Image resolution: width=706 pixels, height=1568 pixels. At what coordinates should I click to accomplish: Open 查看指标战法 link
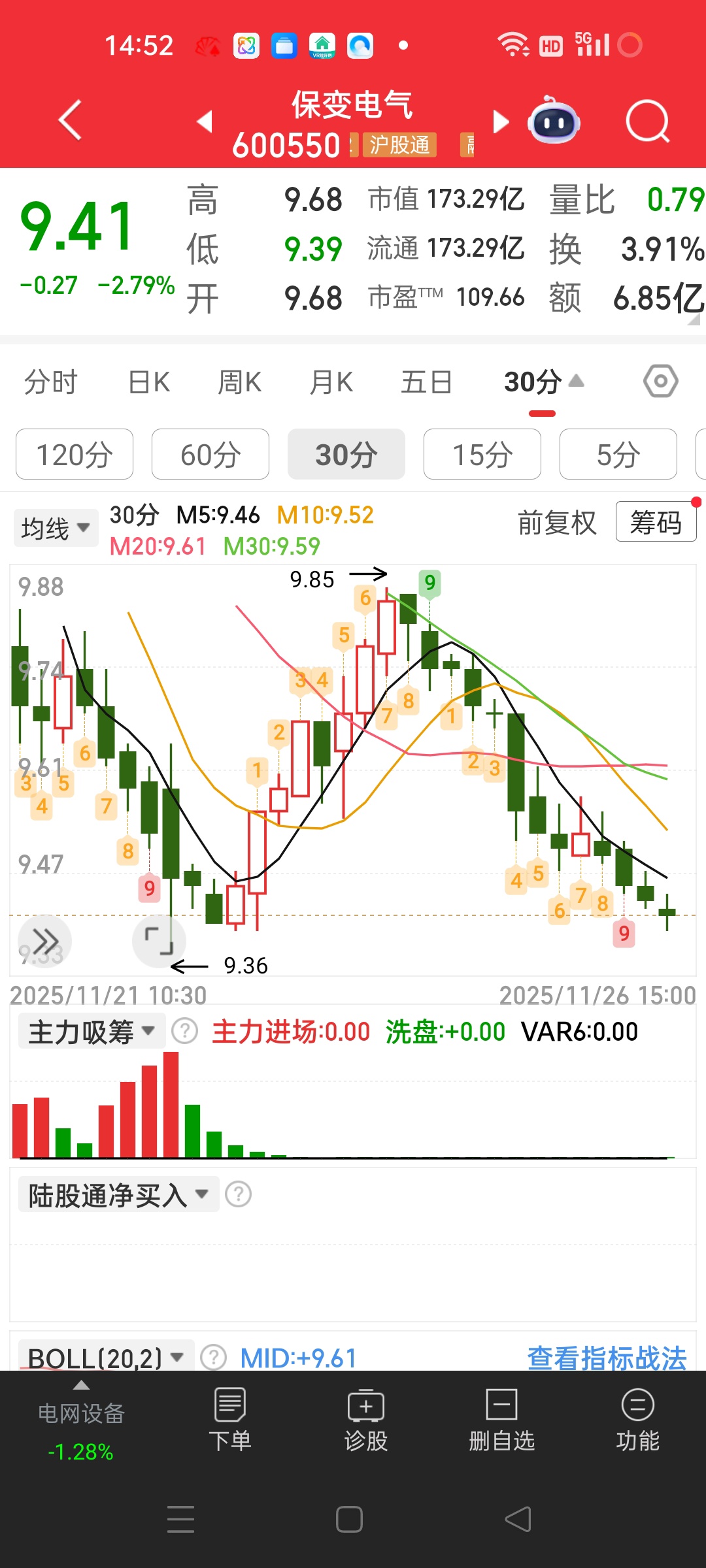[x=607, y=1358]
